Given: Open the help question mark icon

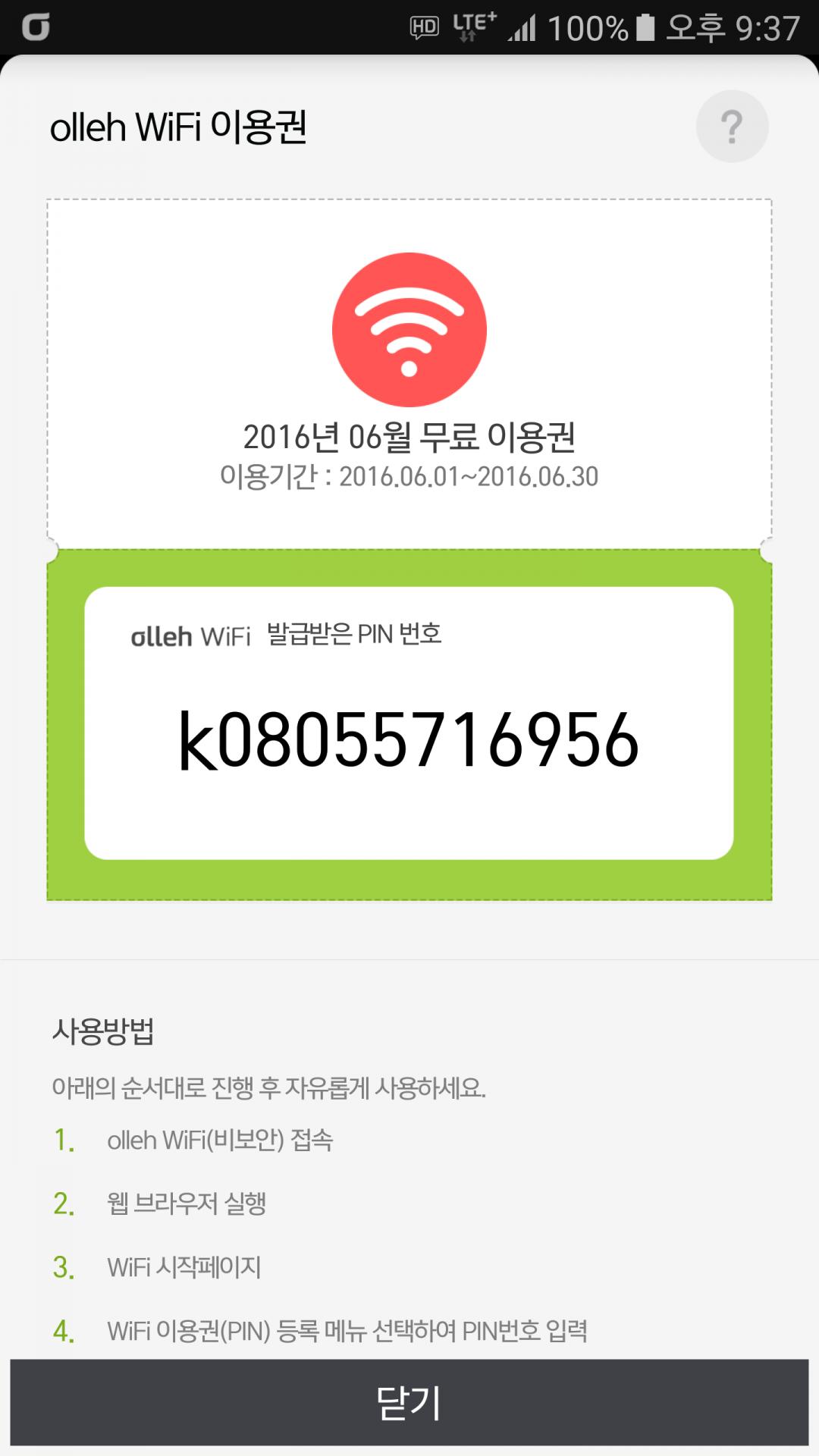Looking at the screenshot, I should pyautogui.click(x=732, y=127).
